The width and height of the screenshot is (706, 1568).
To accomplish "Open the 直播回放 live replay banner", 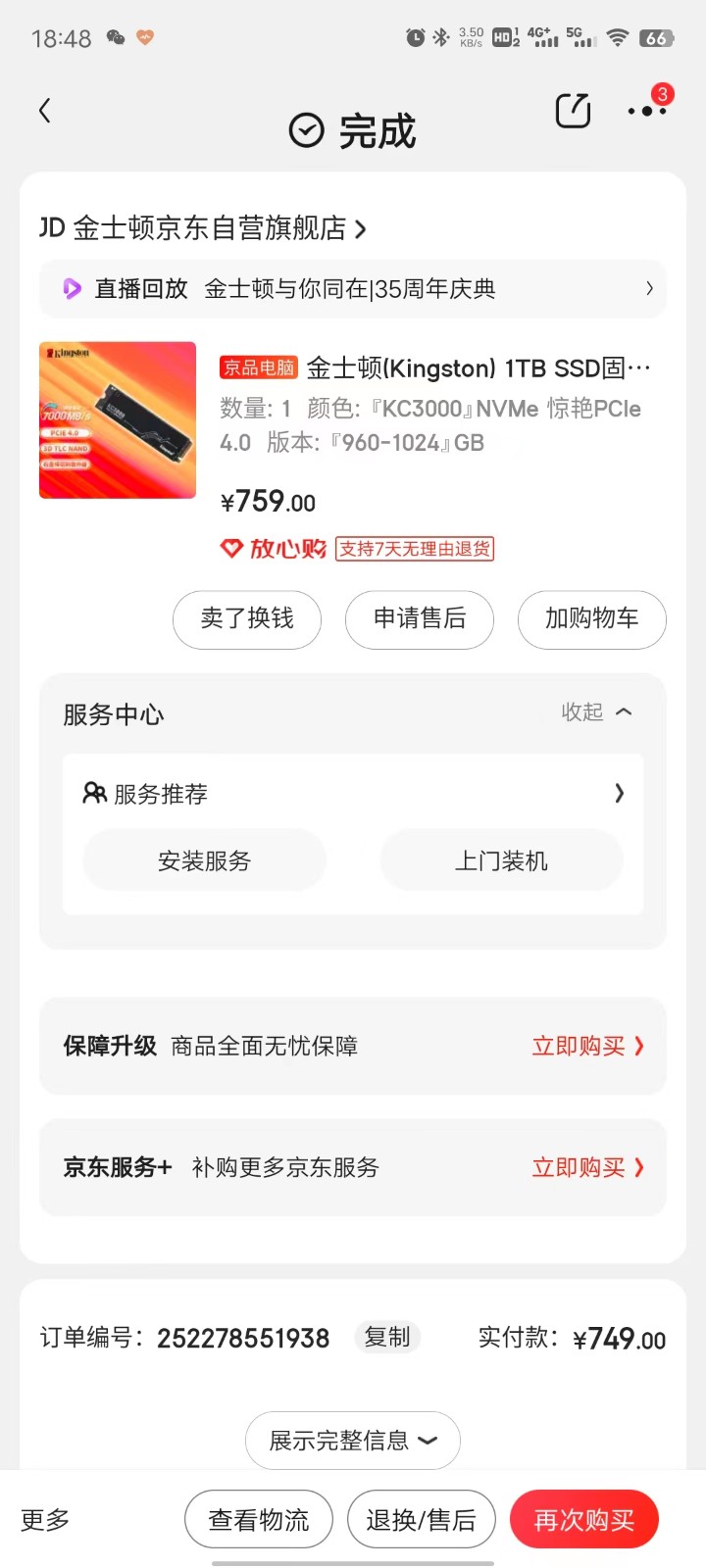I will click(353, 289).
